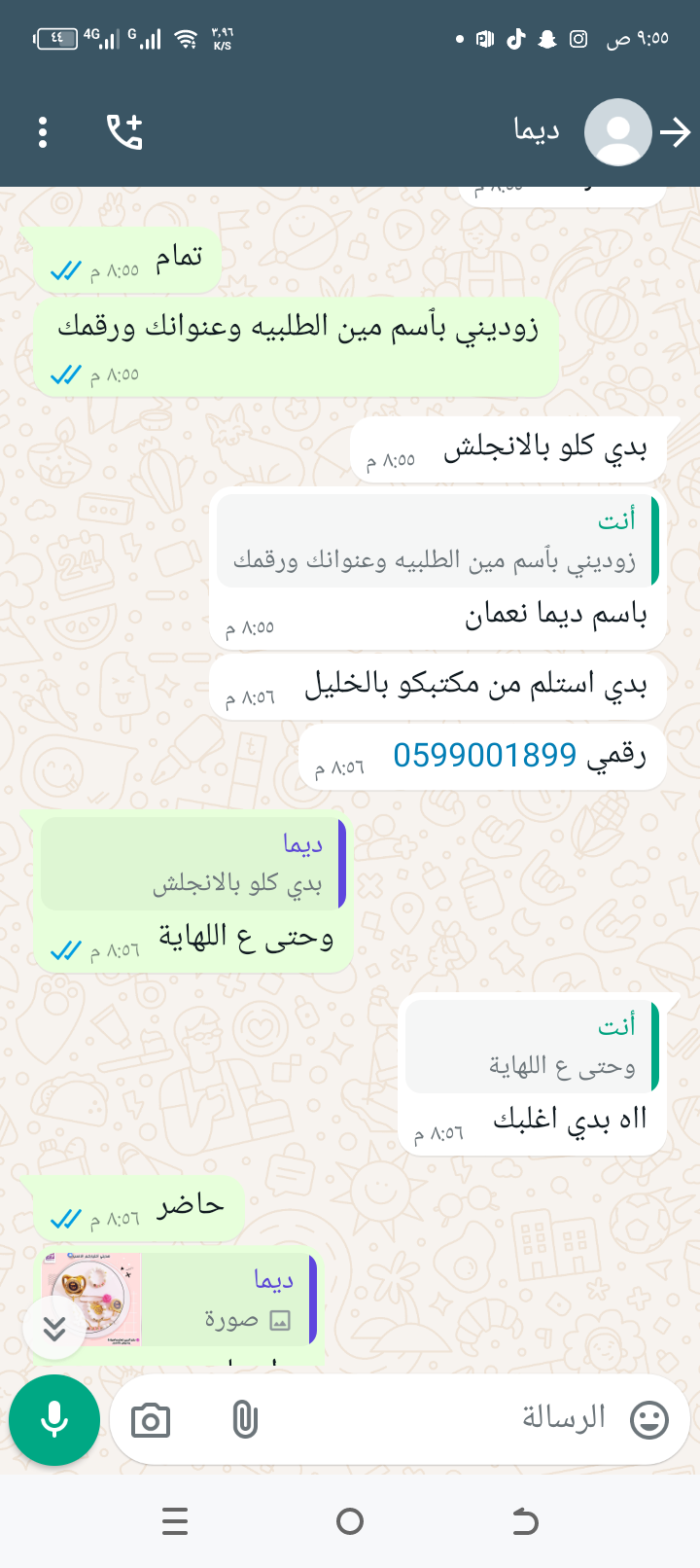Jump to latest messages with the double chevron
700x1568 pixels.
54,1328
